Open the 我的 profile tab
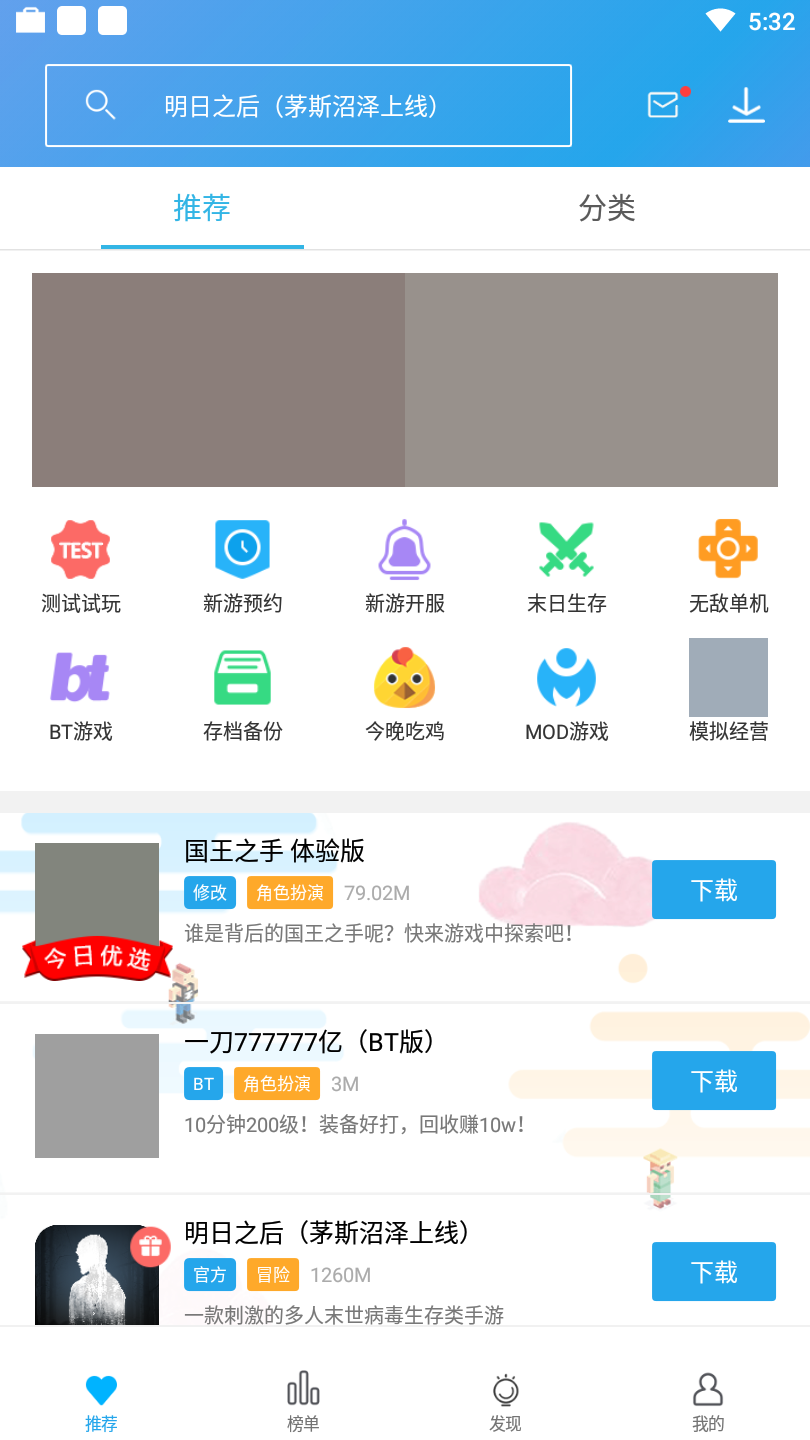Viewport: 810px width, 1440px height. pos(708,1401)
